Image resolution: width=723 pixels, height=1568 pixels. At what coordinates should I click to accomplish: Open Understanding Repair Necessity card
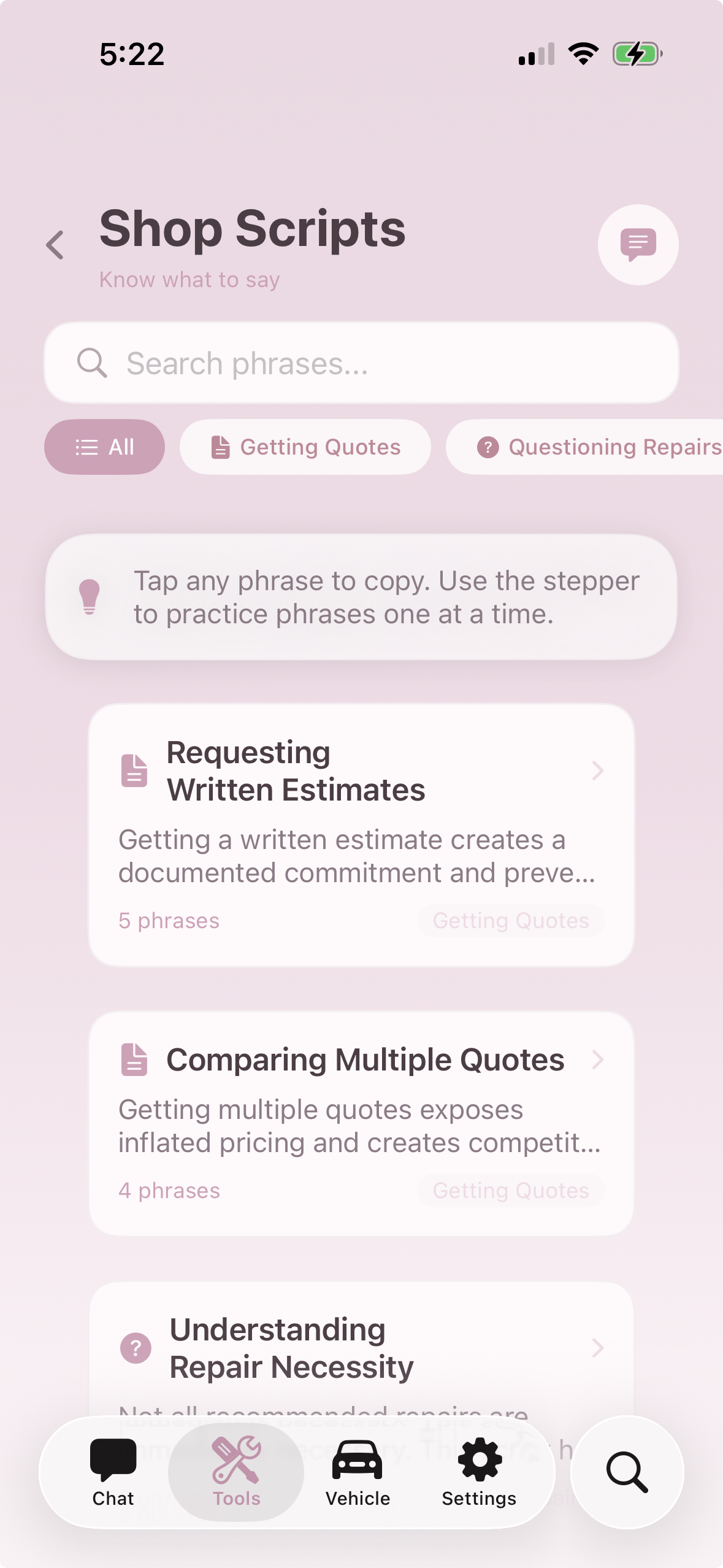[361, 1348]
